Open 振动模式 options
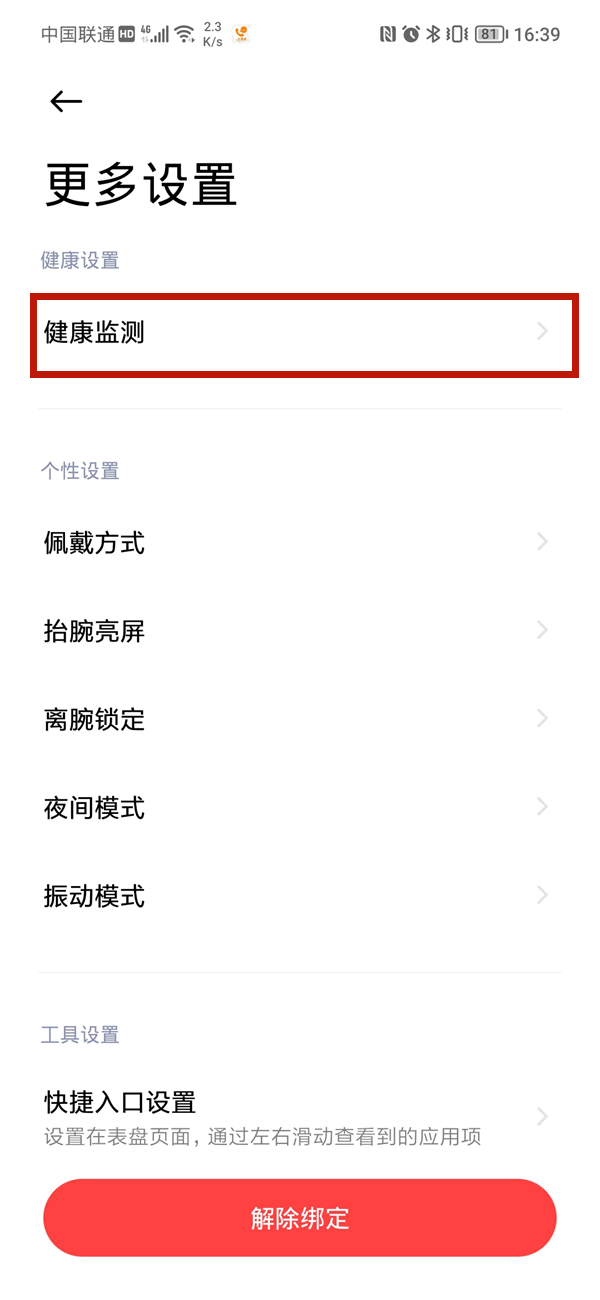 [300, 895]
